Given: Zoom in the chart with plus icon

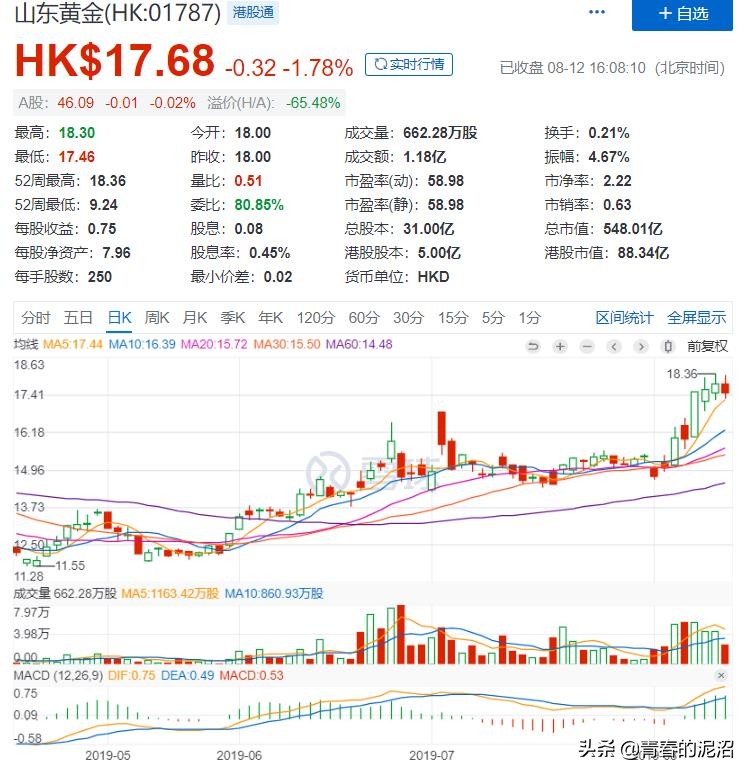Looking at the screenshot, I should coord(561,347).
